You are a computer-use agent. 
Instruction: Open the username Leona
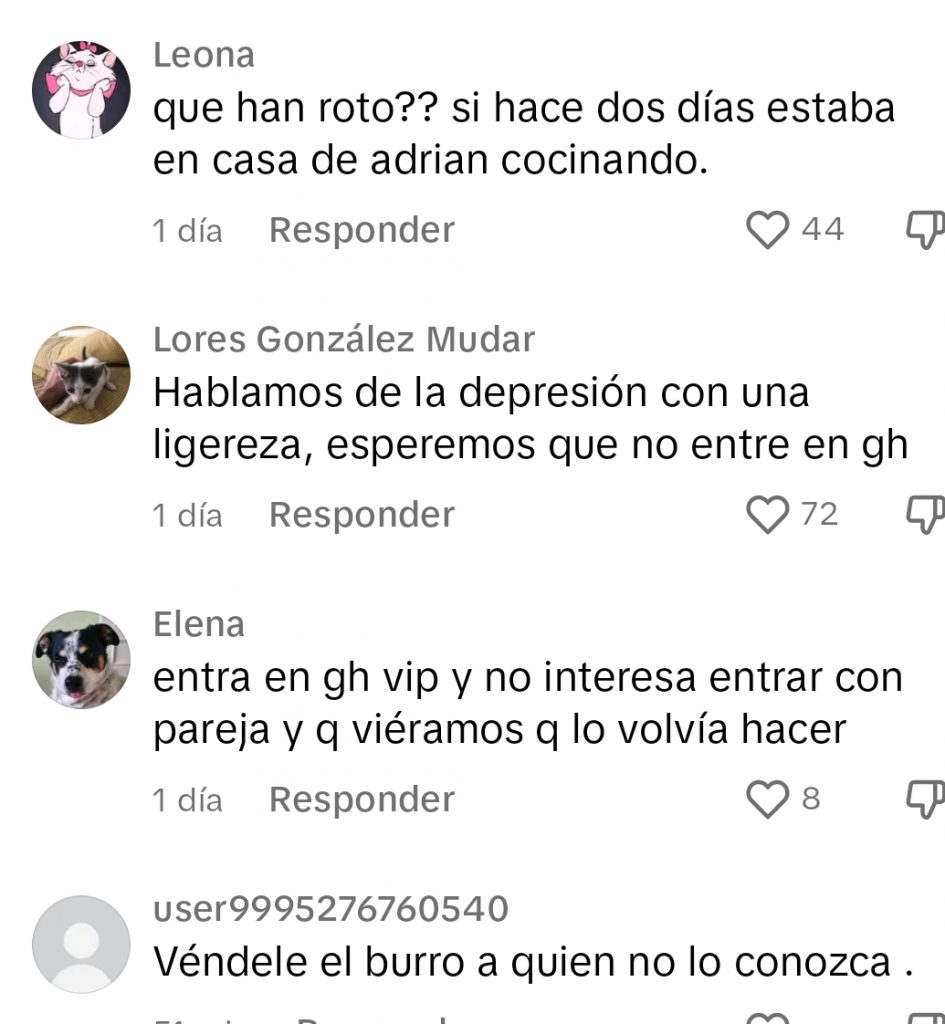(204, 56)
